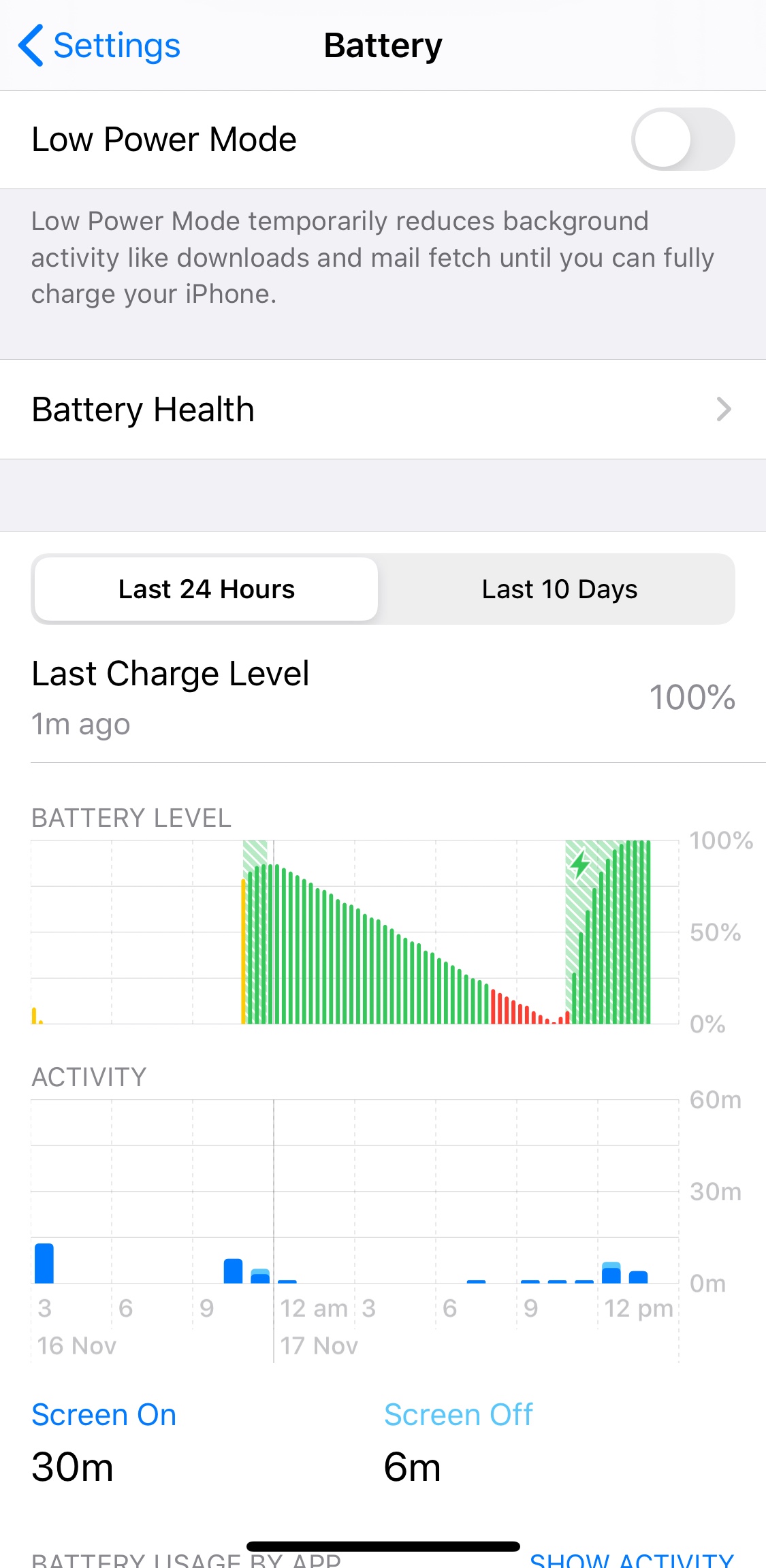Tap the home indicator bar at bottom
Image resolution: width=766 pixels, height=1568 pixels.
click(383, 1545)
